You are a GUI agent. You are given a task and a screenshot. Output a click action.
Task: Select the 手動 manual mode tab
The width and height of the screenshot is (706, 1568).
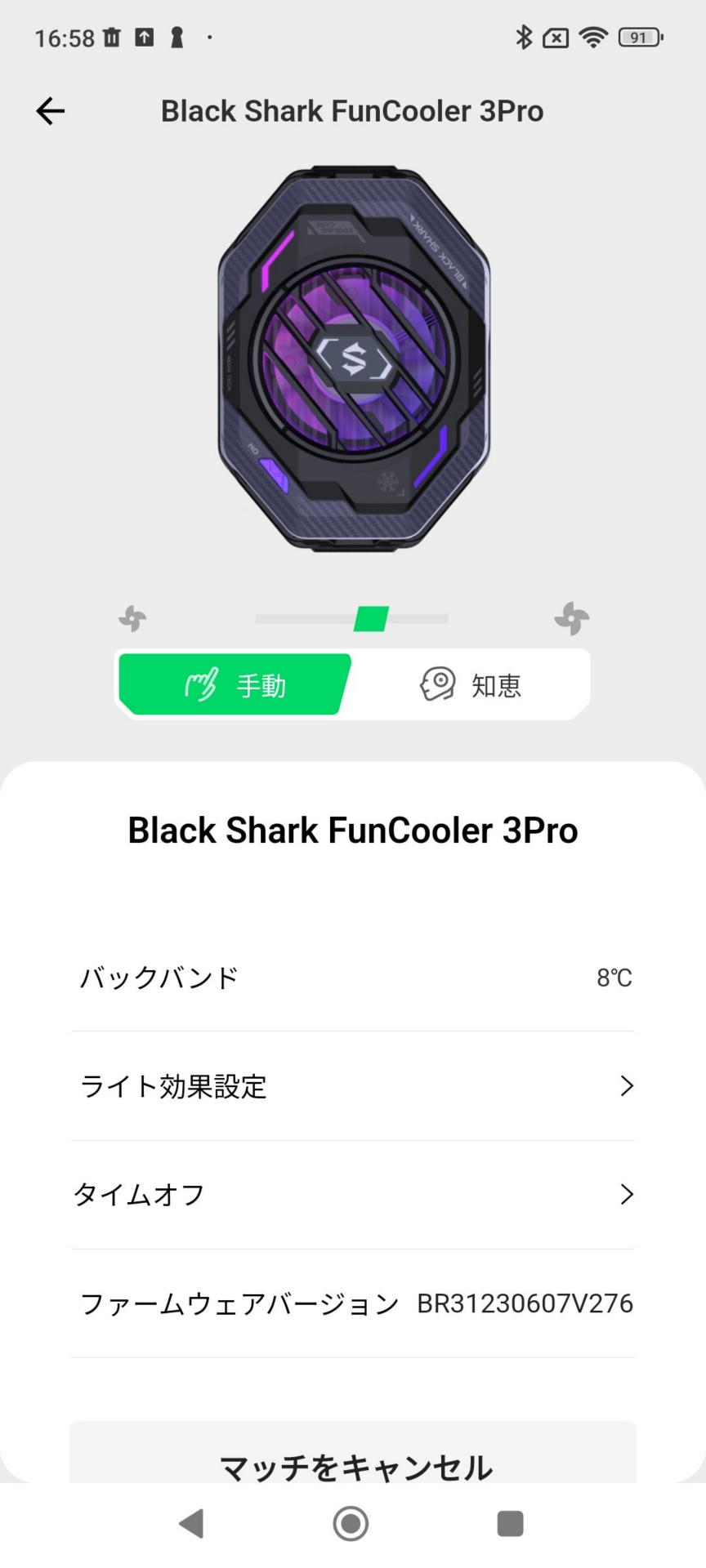[235, 684]
